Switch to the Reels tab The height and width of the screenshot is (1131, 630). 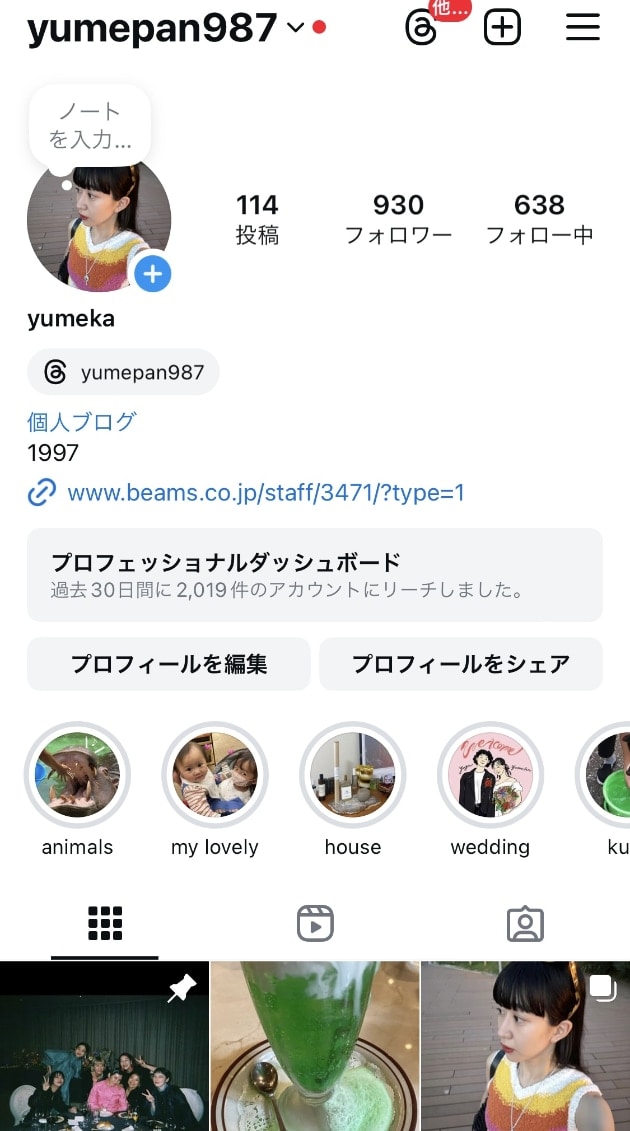315,924
